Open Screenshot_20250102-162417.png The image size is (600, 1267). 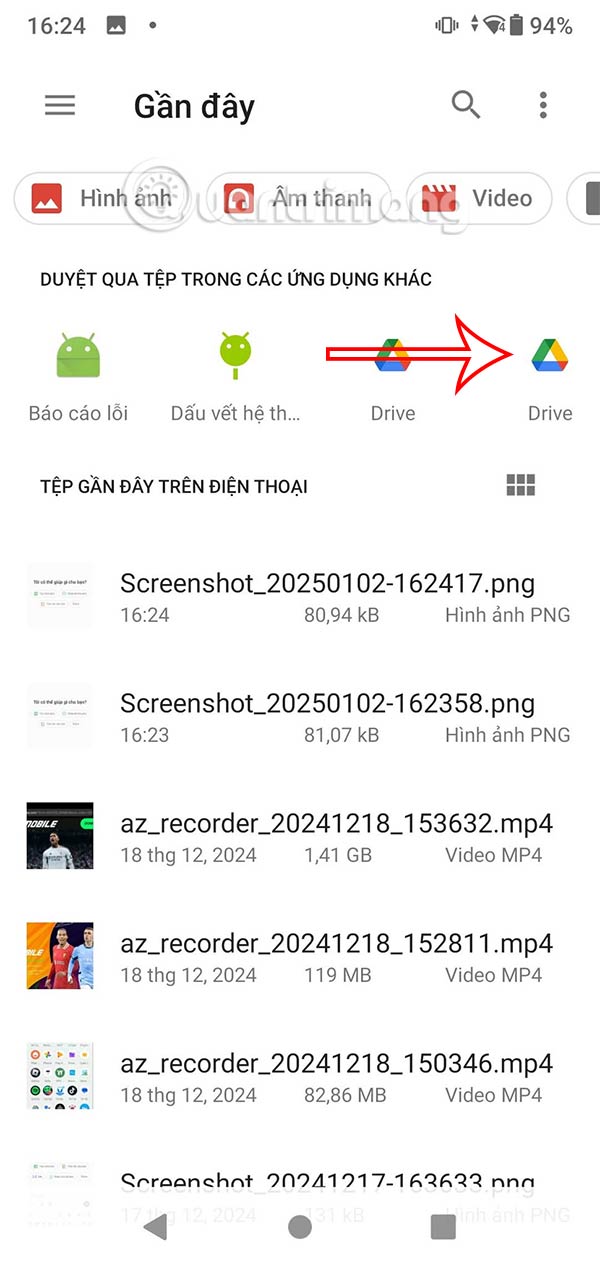[327, 597]
